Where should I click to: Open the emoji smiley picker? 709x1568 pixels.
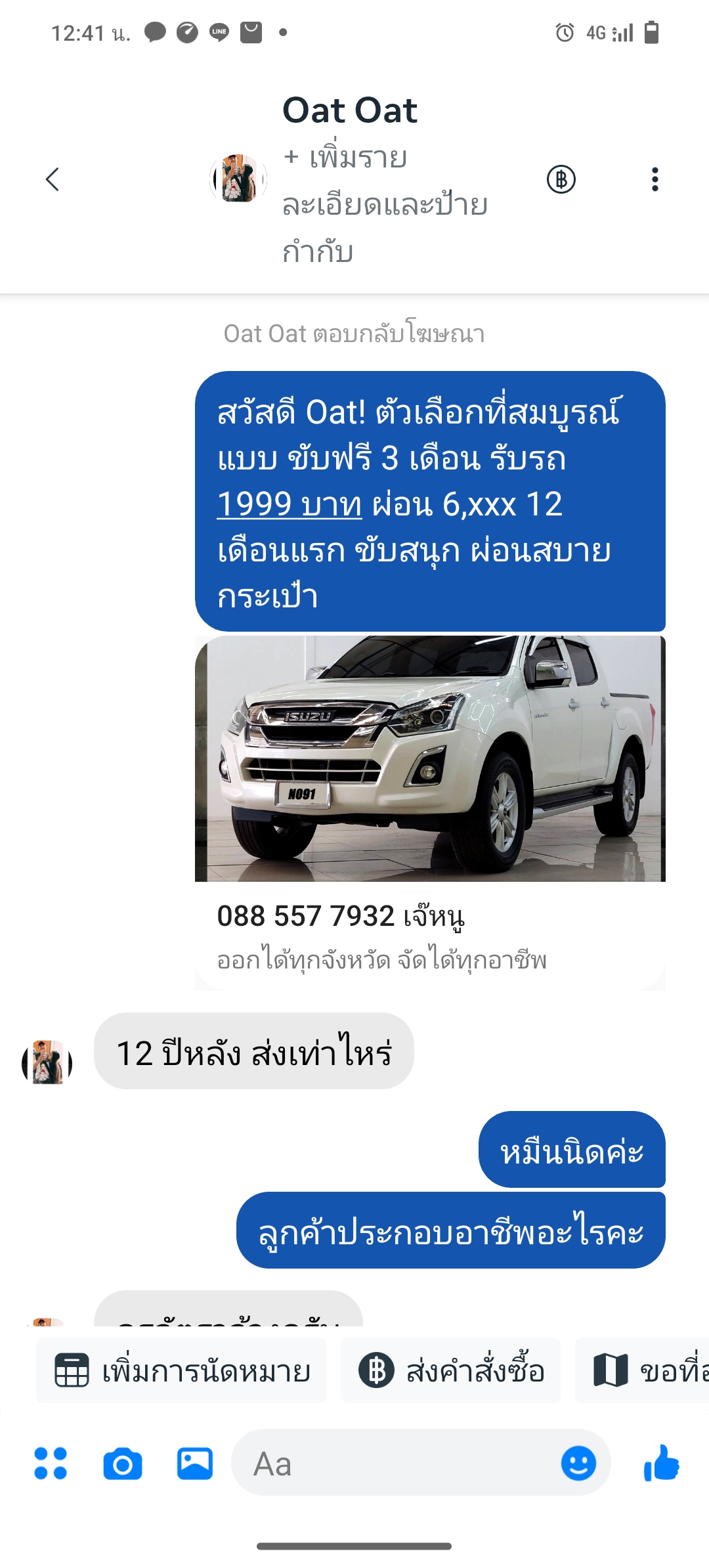578,1464
